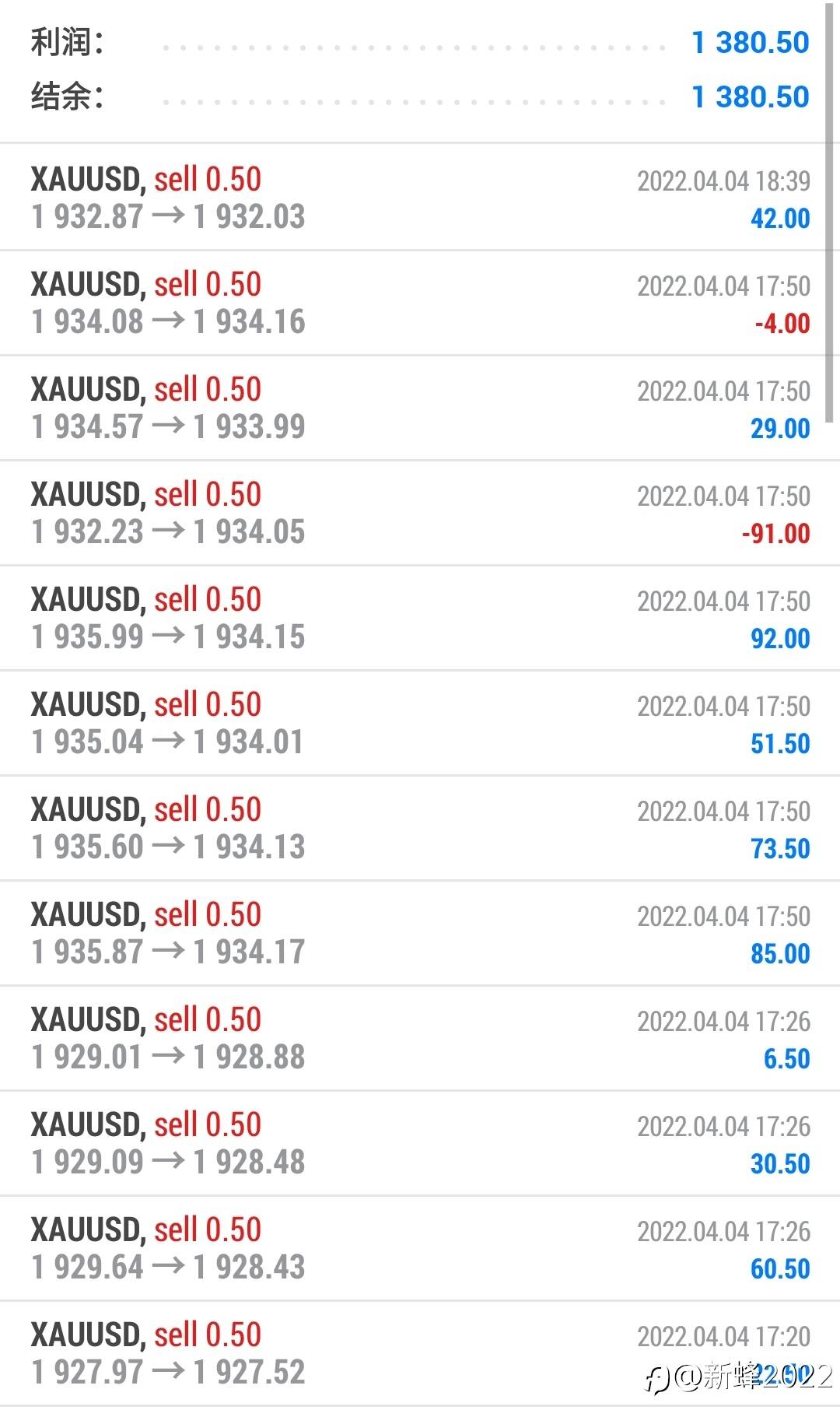Expand the trade with profit 60.50

click(x=420, y=1249)
